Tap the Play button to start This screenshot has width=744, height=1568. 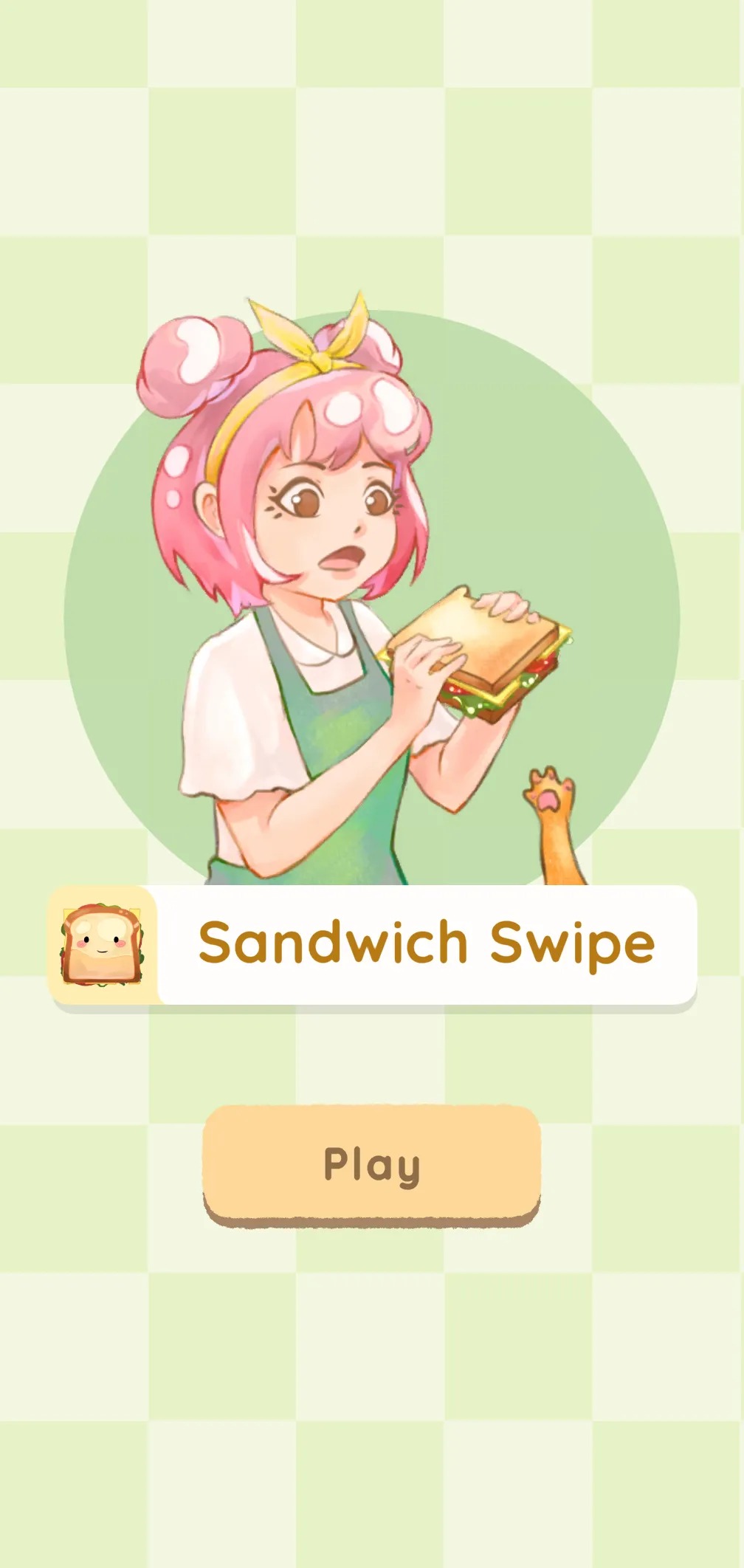click(372, 1165)
